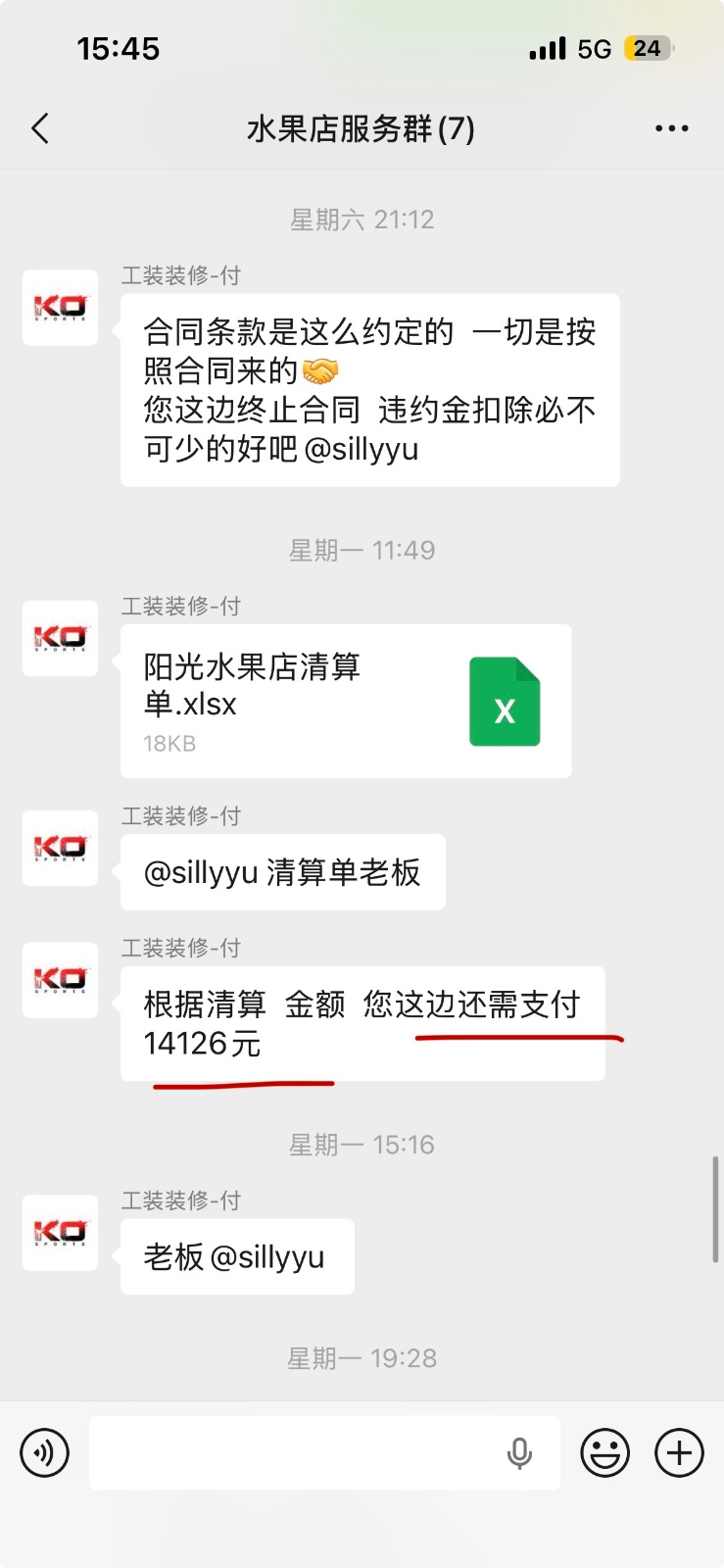The height and width of the screenshot is (1568, 724).
Task: Open the plus attachments menu
Action: coord(679,1452)
